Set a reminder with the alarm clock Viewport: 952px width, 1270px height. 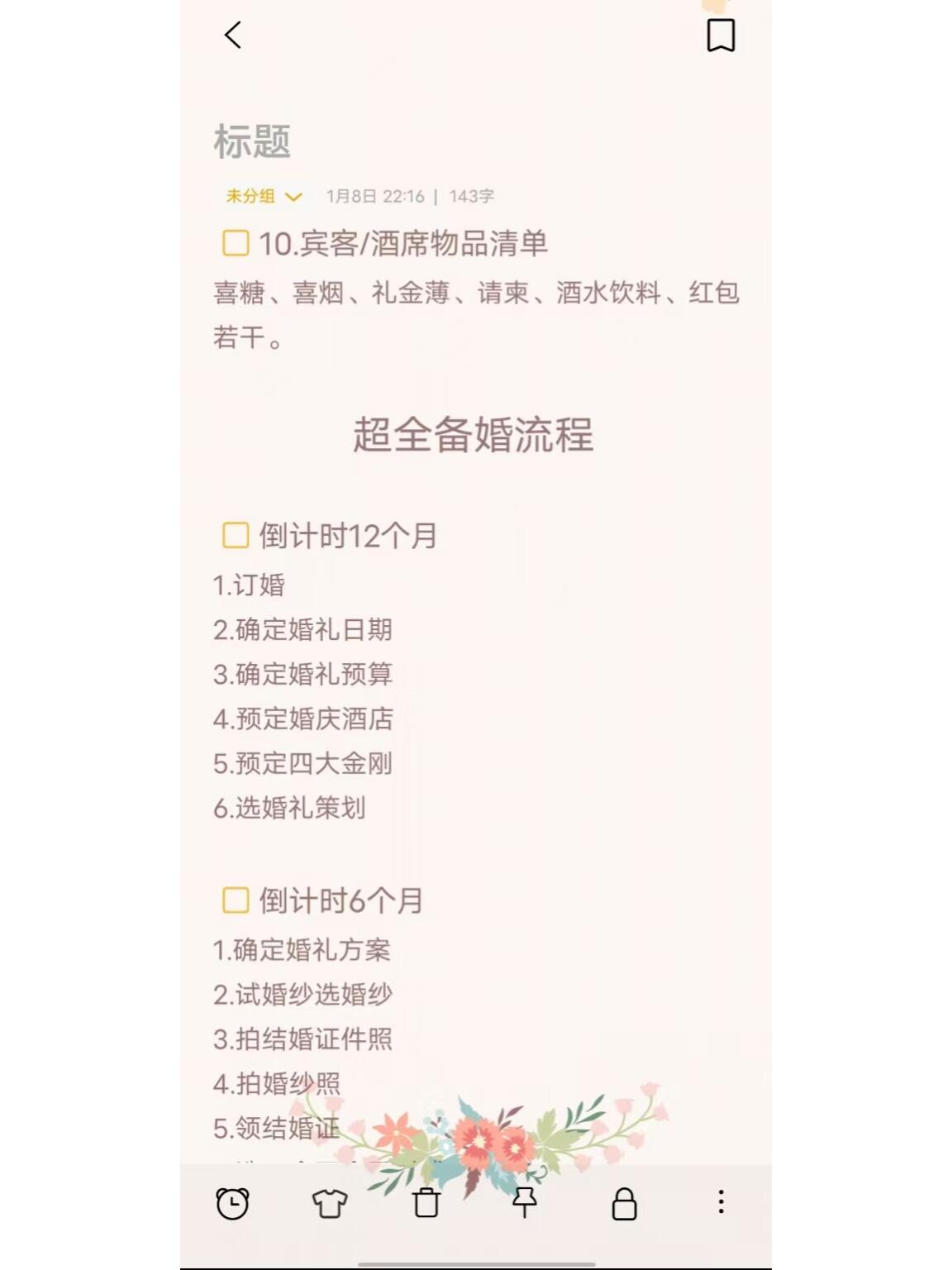[x=232, y=1203]
